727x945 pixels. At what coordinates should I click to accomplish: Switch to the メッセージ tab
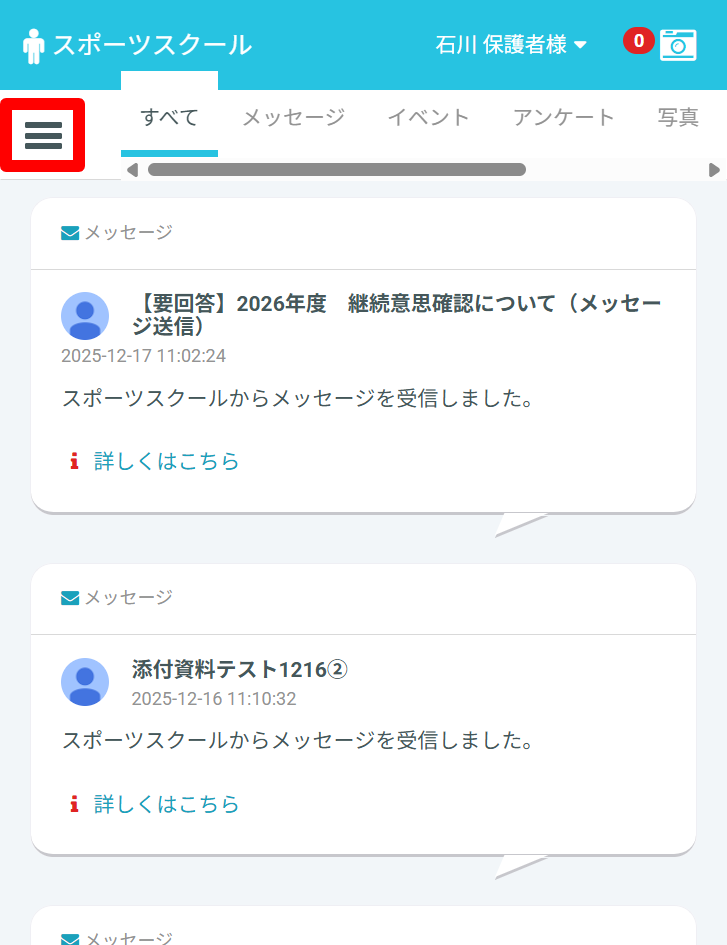(293, 117)
